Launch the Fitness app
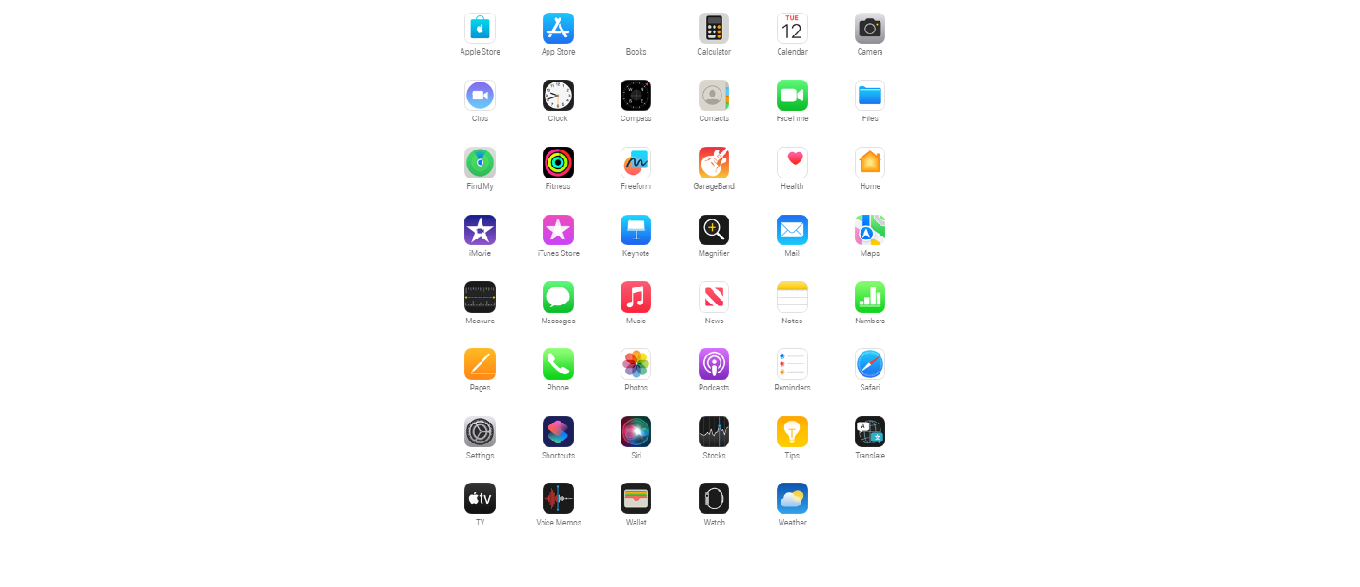The height and width of the screenshot is (587, 1360). pyautogui.click(x=558, y=163)
